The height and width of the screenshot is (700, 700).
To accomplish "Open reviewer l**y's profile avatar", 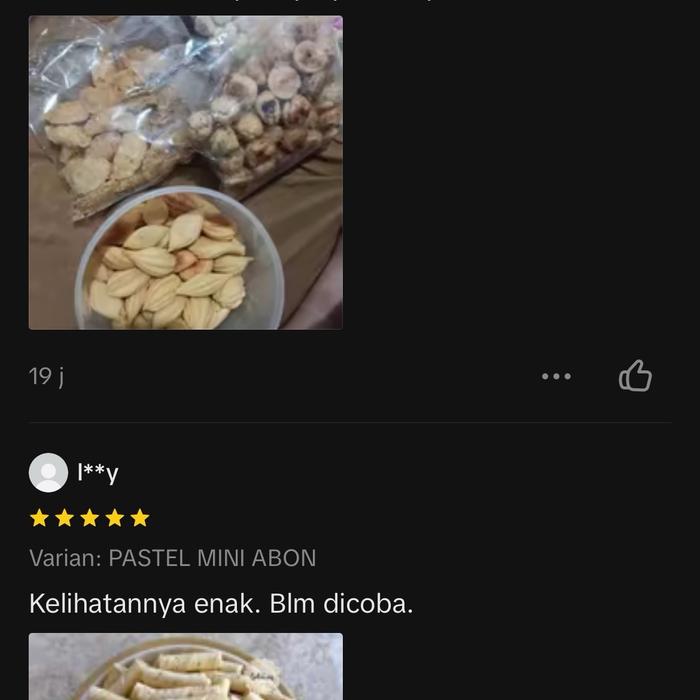I will [48, 472].
